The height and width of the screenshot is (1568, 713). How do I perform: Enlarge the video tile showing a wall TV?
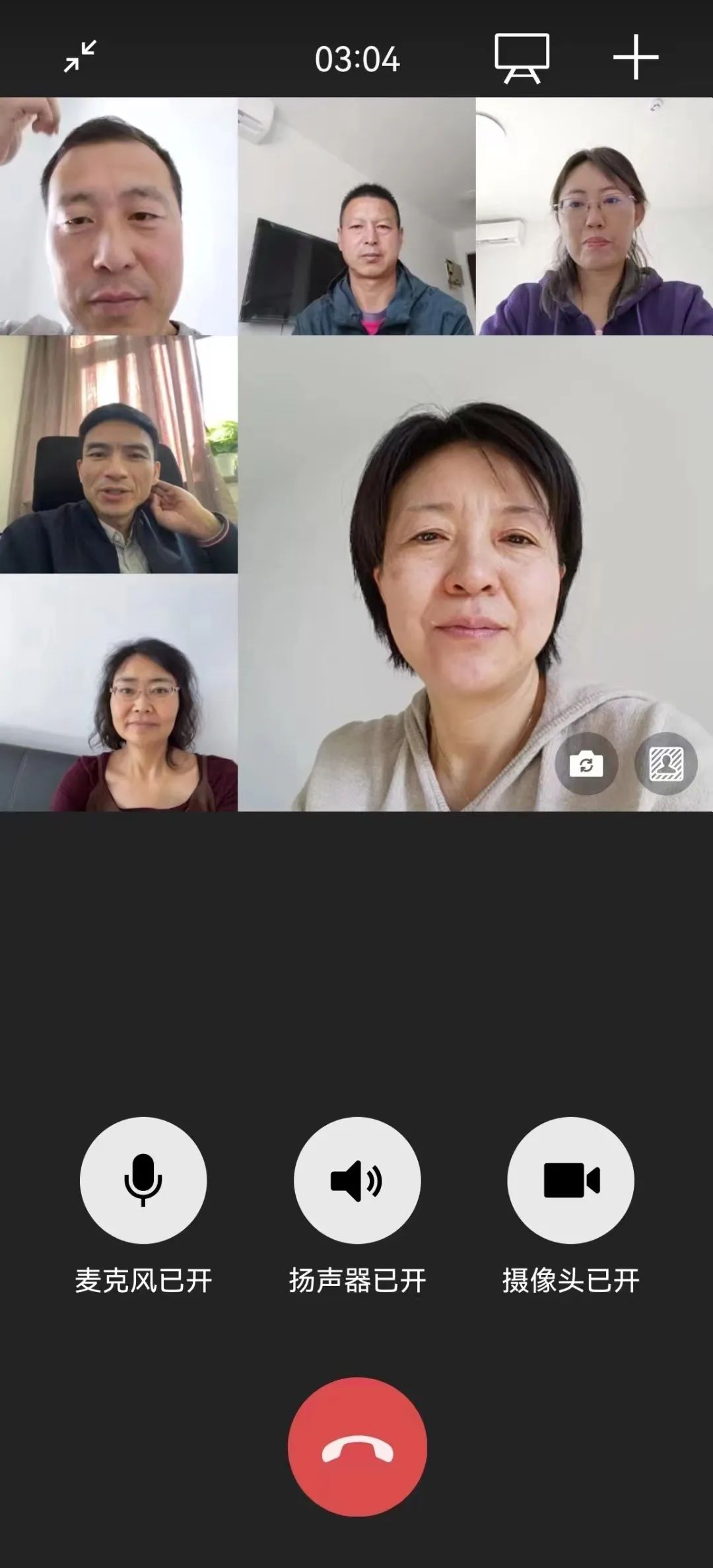(x=356, y=217)
